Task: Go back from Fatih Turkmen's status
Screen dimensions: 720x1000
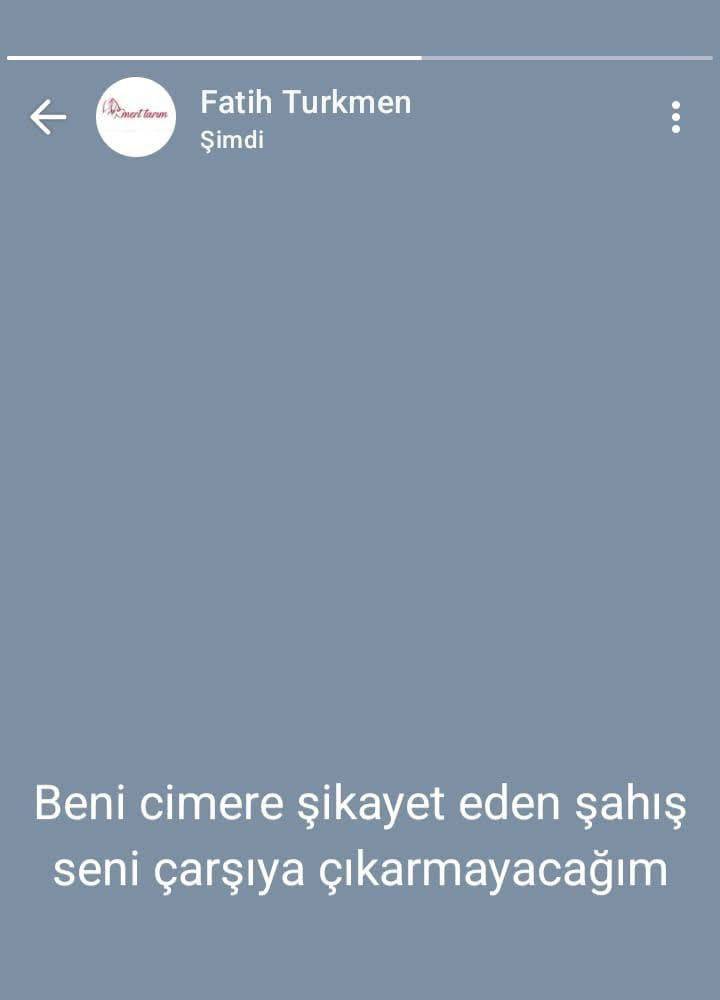Action: [x=47, y=118]
